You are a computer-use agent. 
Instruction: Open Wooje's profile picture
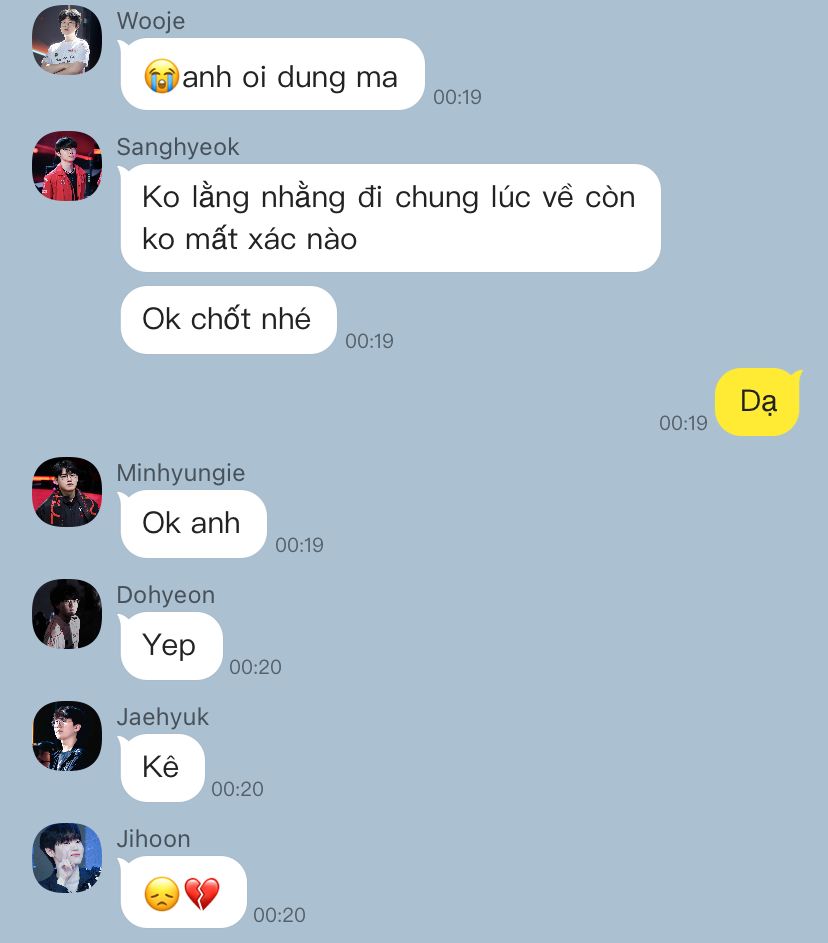coord(67,40)
